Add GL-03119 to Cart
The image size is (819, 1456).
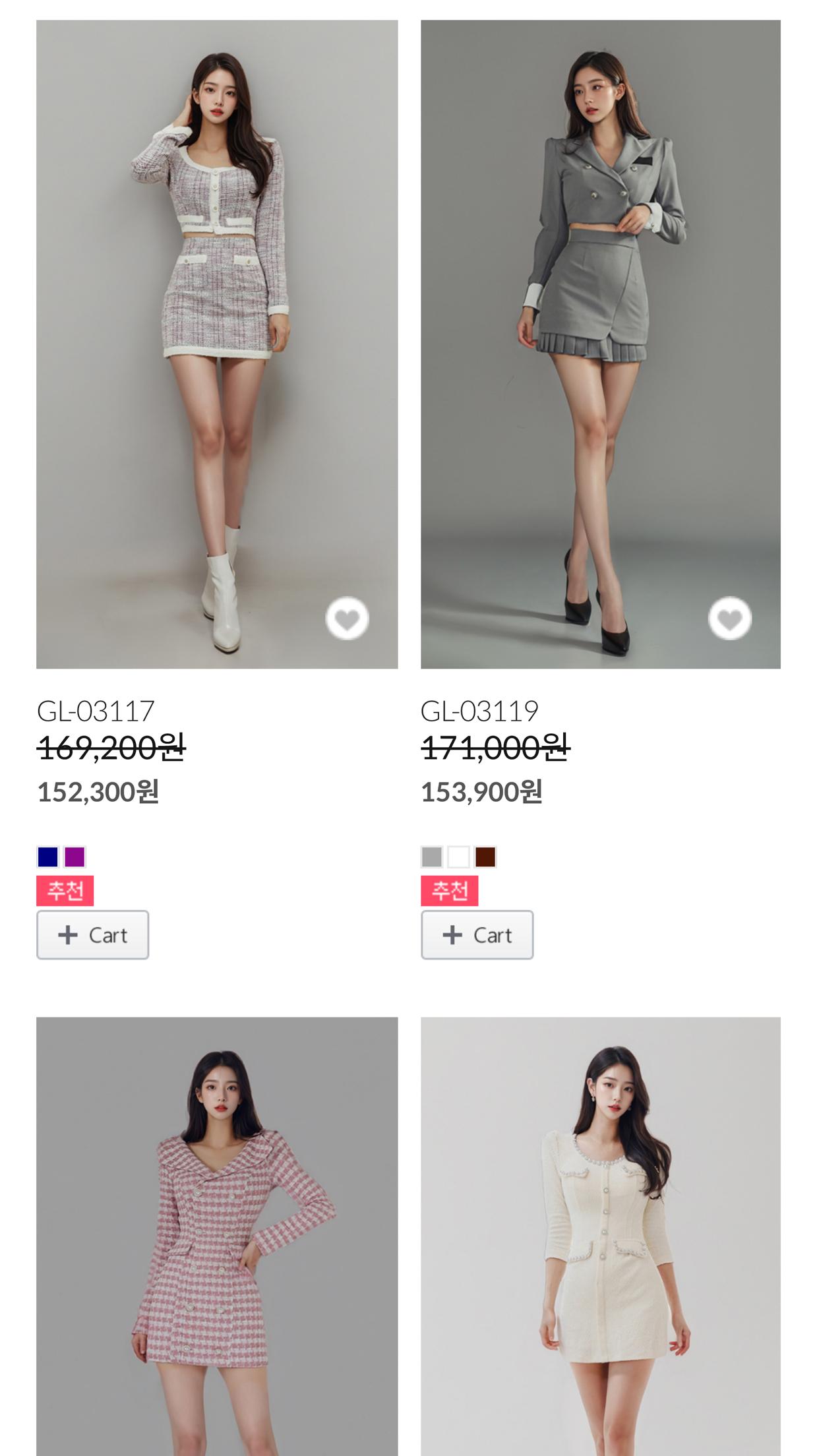[477, 935]
